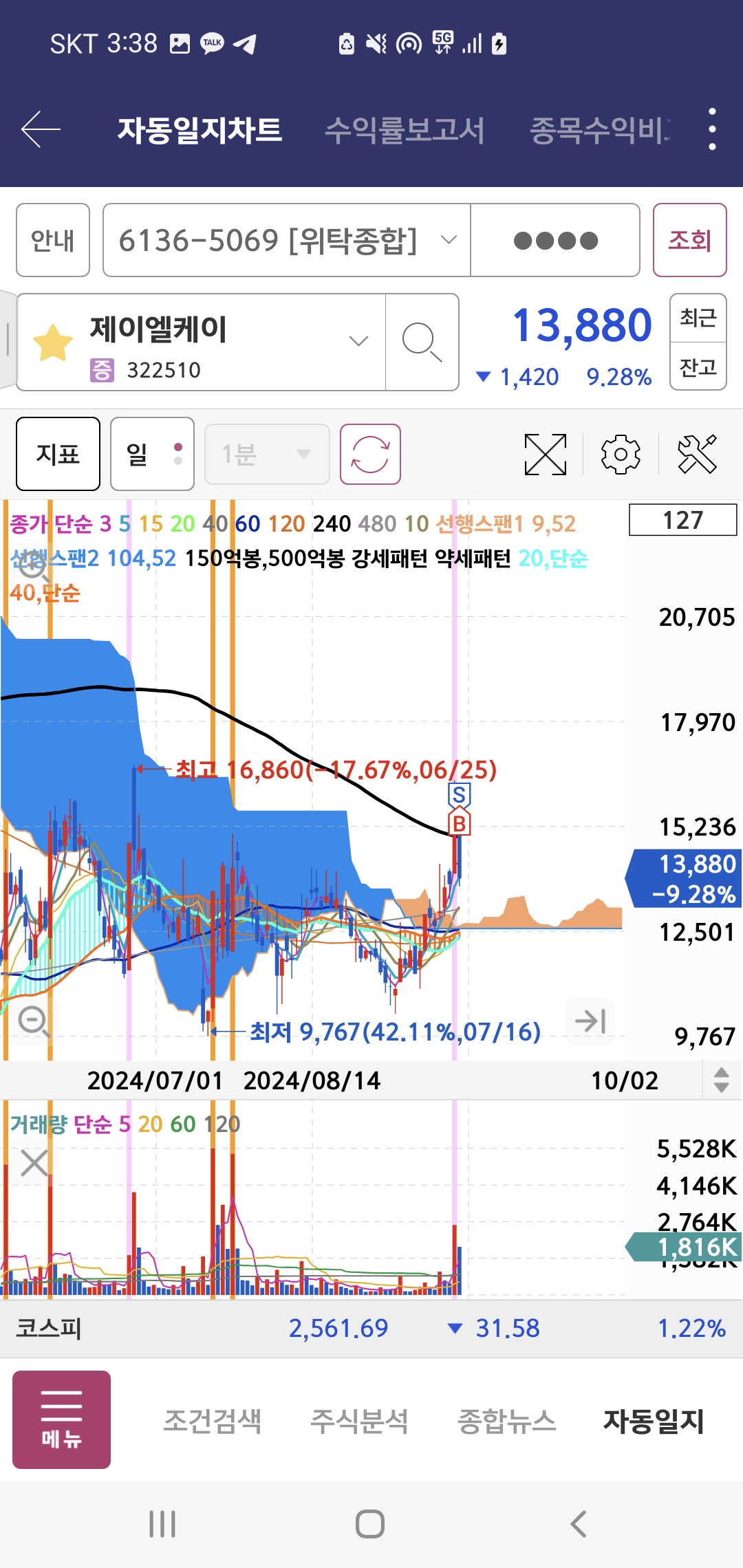Expand the account dropdown 6136-5069
743x1568 pixels.
(286, 240)
